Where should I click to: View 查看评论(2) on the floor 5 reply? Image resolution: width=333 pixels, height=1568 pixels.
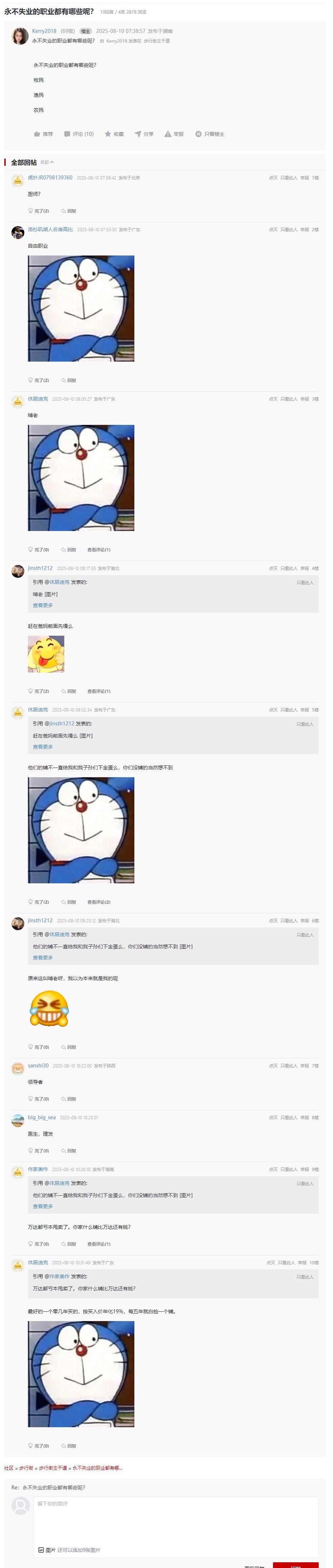tap(99, 902)
